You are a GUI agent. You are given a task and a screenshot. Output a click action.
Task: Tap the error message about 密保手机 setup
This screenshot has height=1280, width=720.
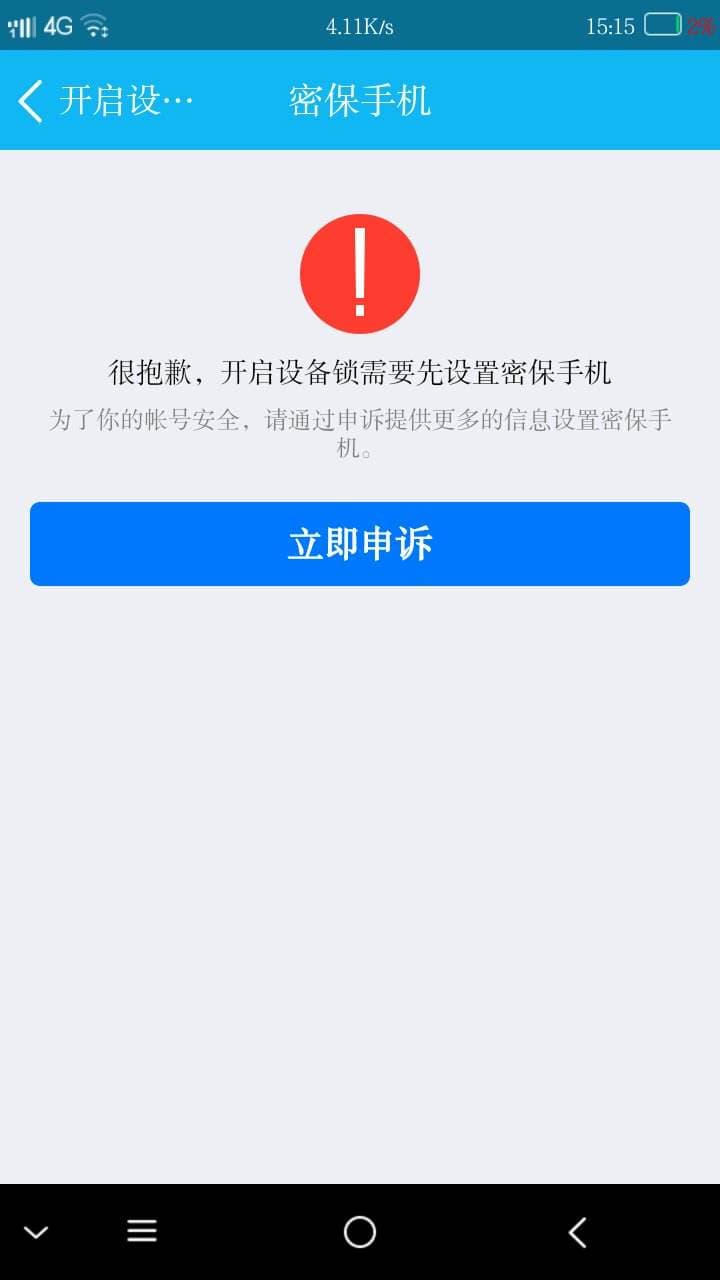[x=360, y=370]
